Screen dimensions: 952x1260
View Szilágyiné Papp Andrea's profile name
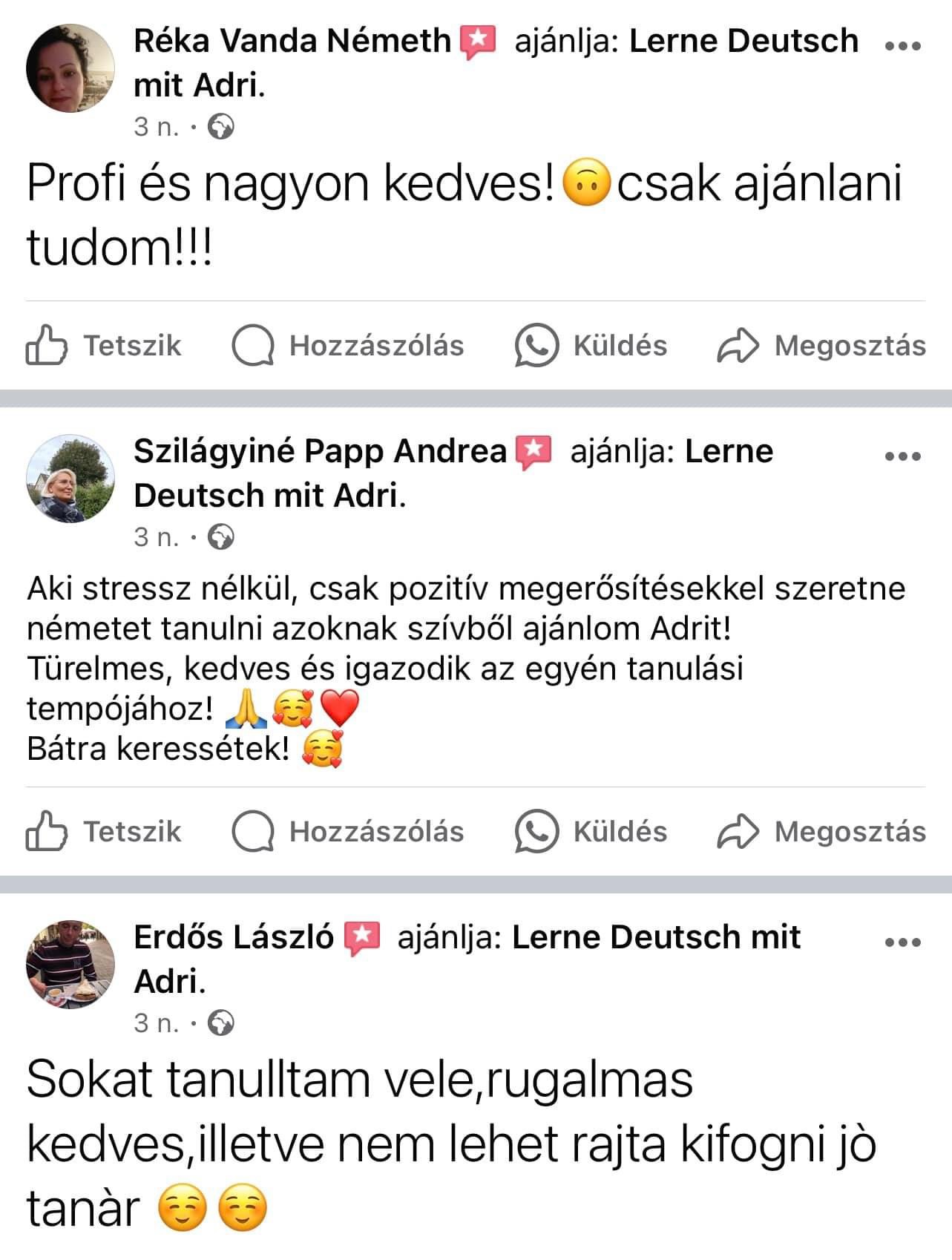319,451
